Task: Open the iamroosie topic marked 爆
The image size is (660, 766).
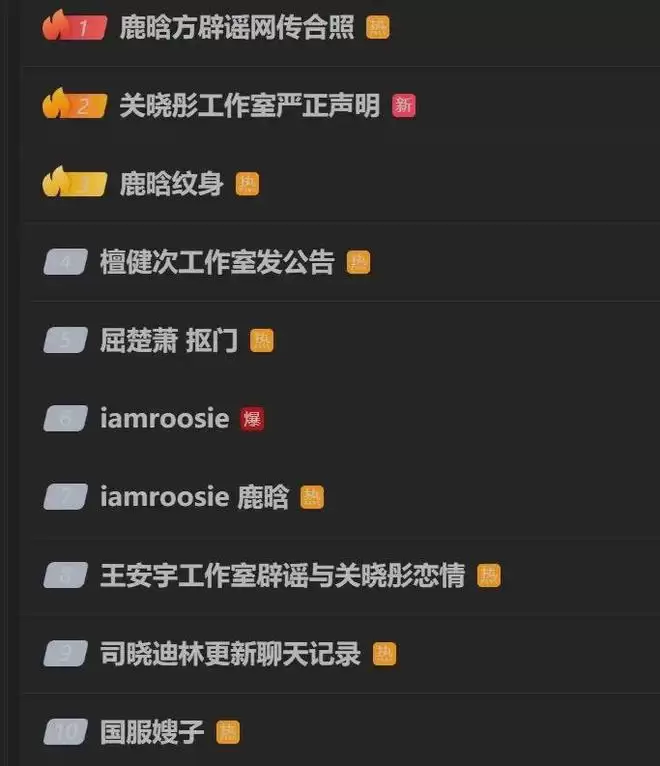Action: click(164, 418)
